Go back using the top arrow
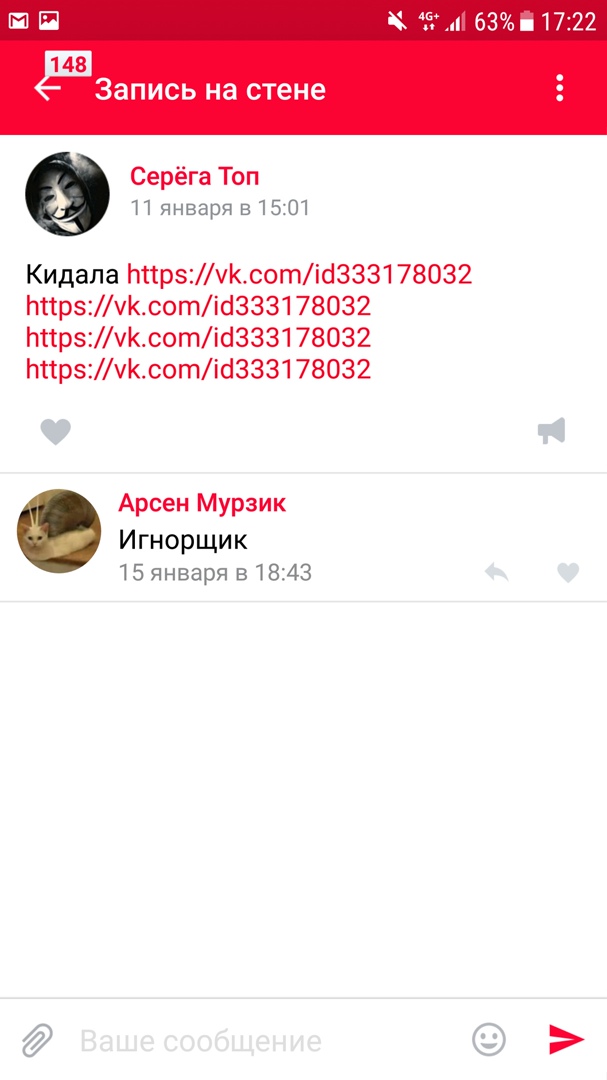The image size is (607, 1080). (x=47, y=88)
